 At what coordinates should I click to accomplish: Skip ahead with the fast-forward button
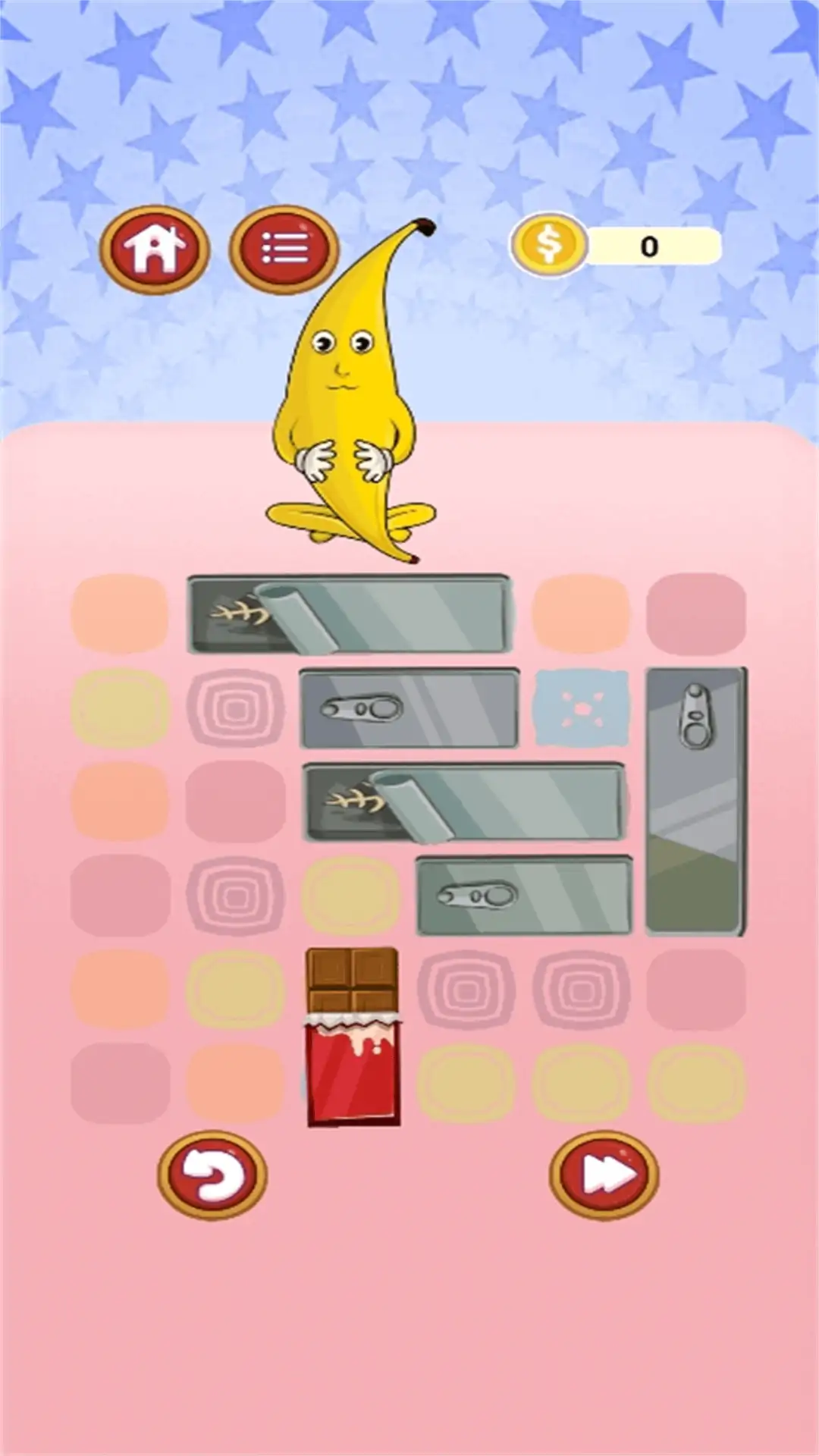coord(604,1175)
